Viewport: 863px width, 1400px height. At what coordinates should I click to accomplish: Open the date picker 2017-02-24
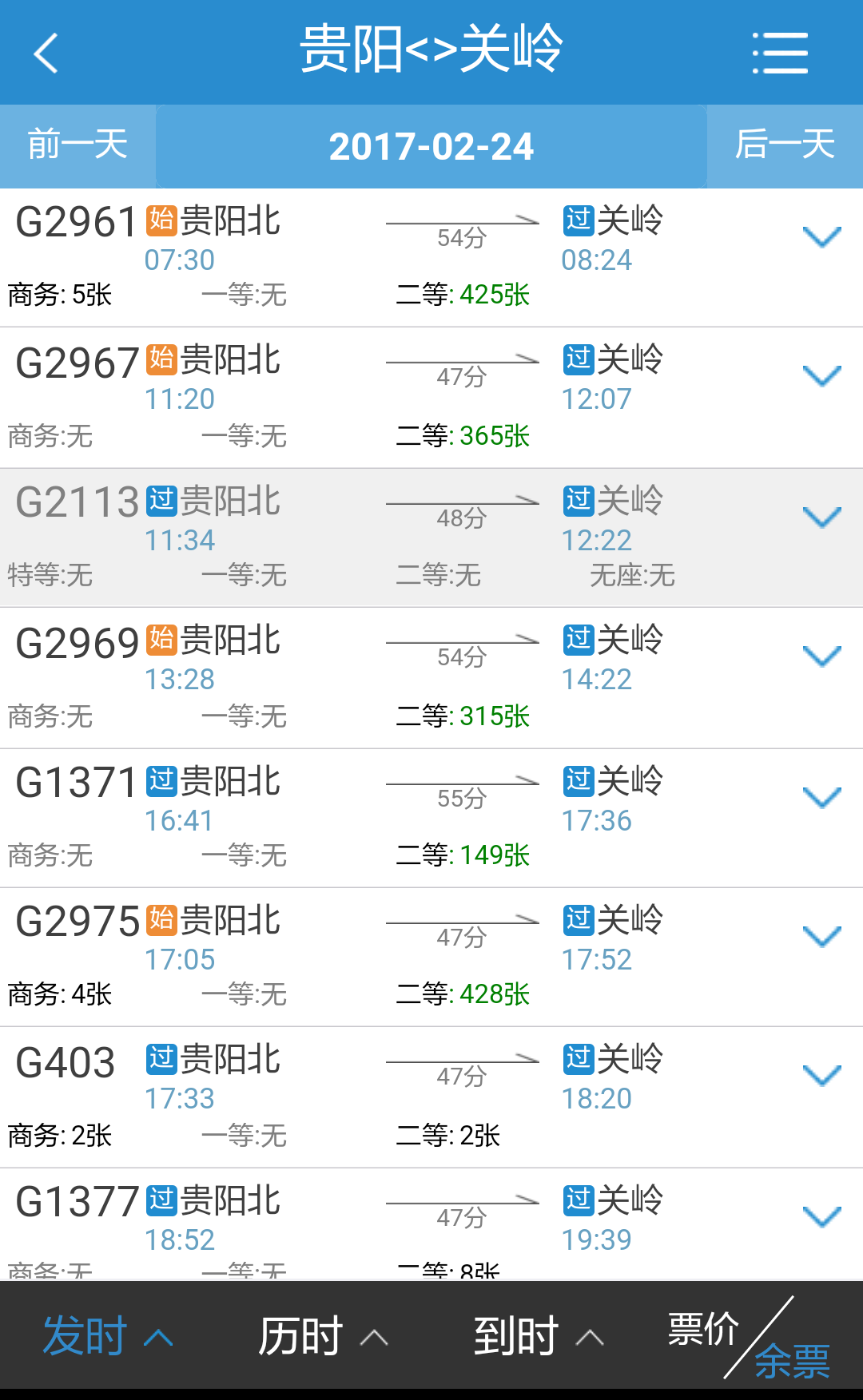431,146
